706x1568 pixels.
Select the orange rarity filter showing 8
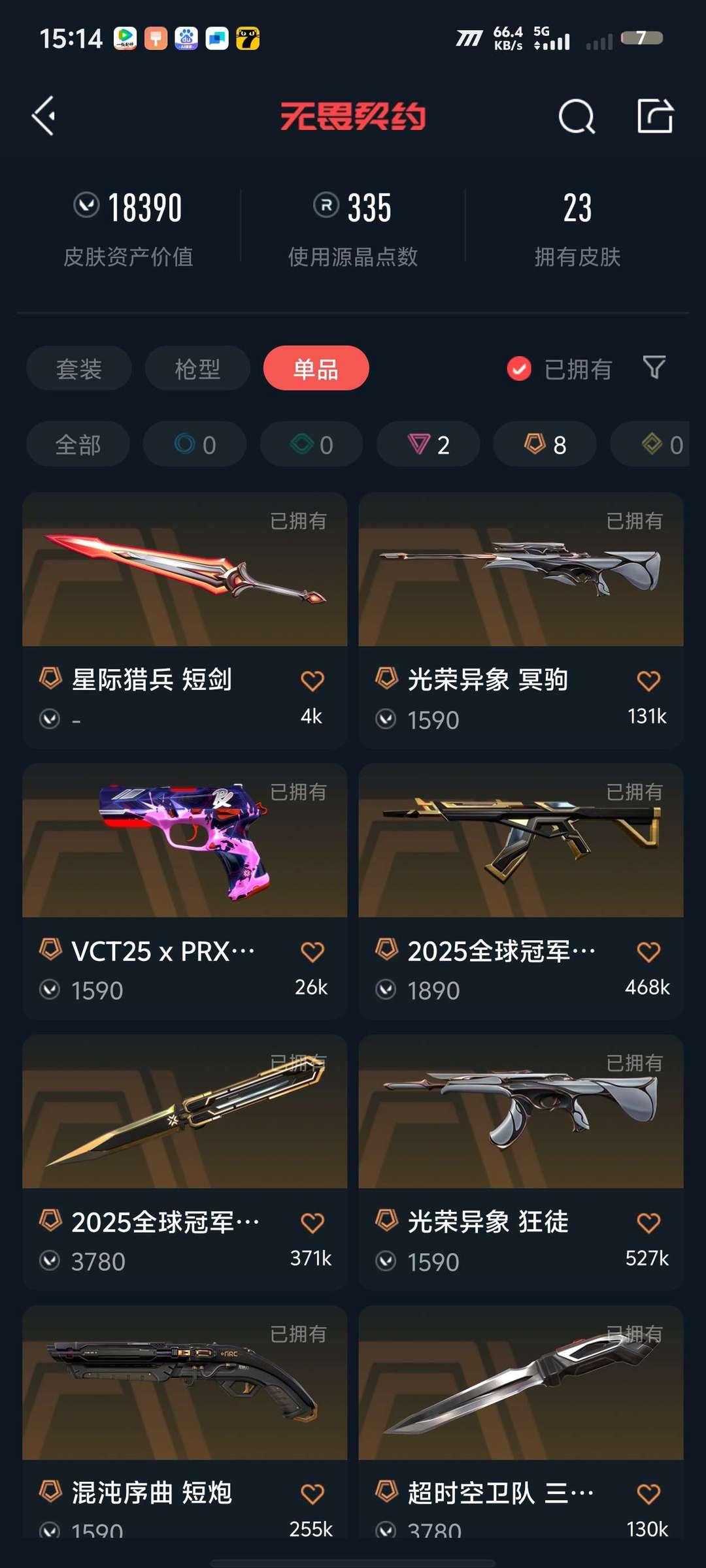tap(544, 444)
